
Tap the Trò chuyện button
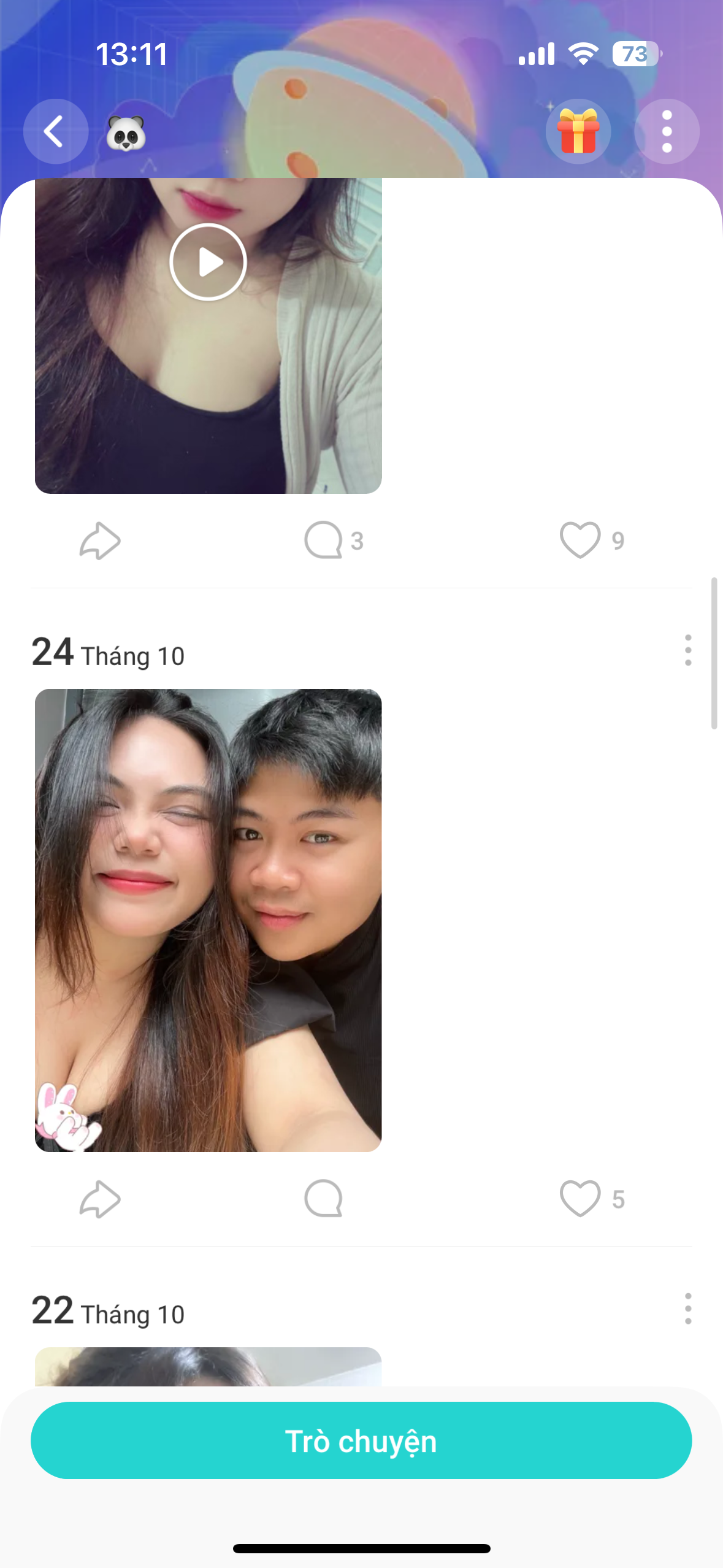(x=361, y=1440)
